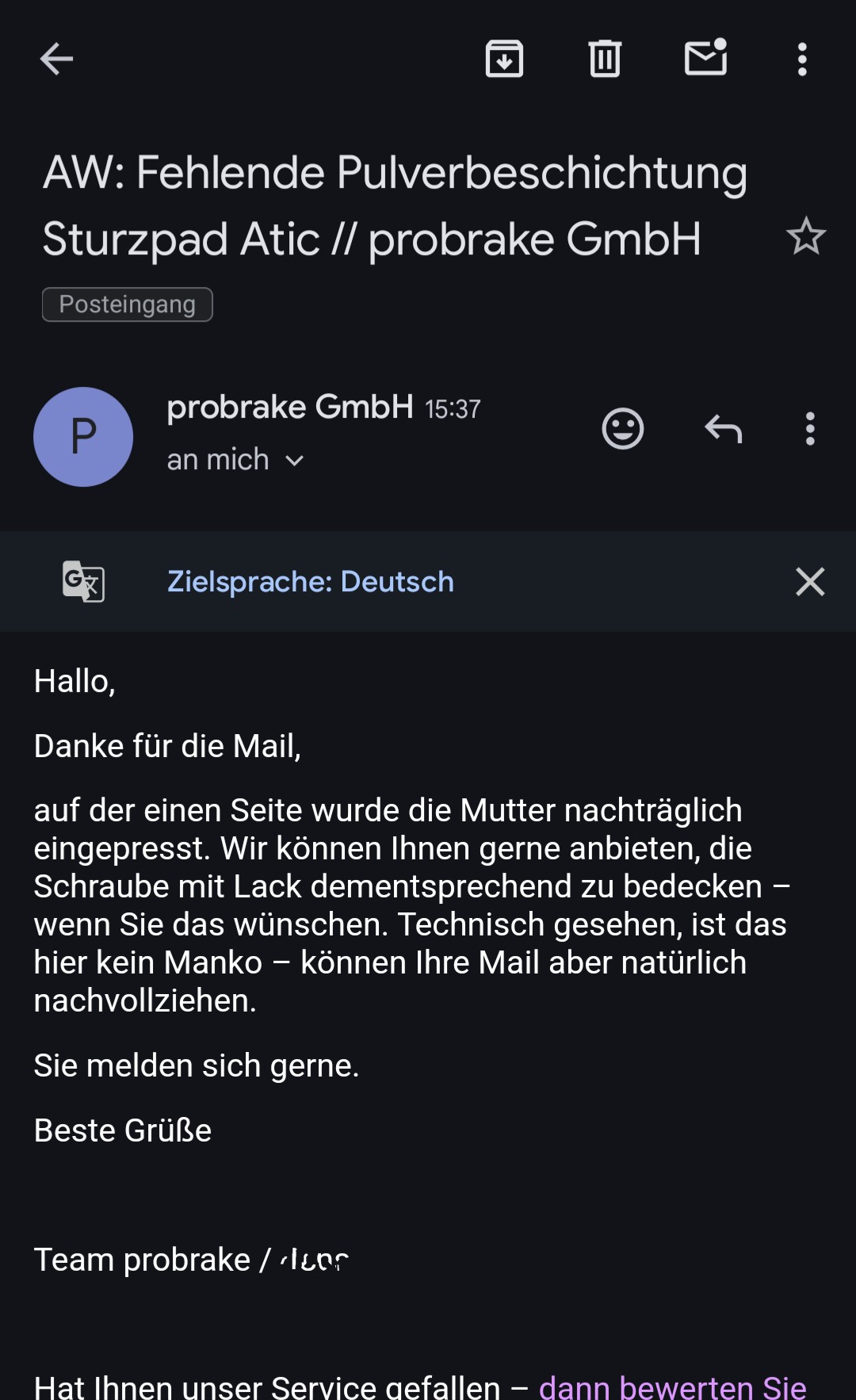856x1400 pixels.
Task: Archive this email
Action: coord(504,59)
